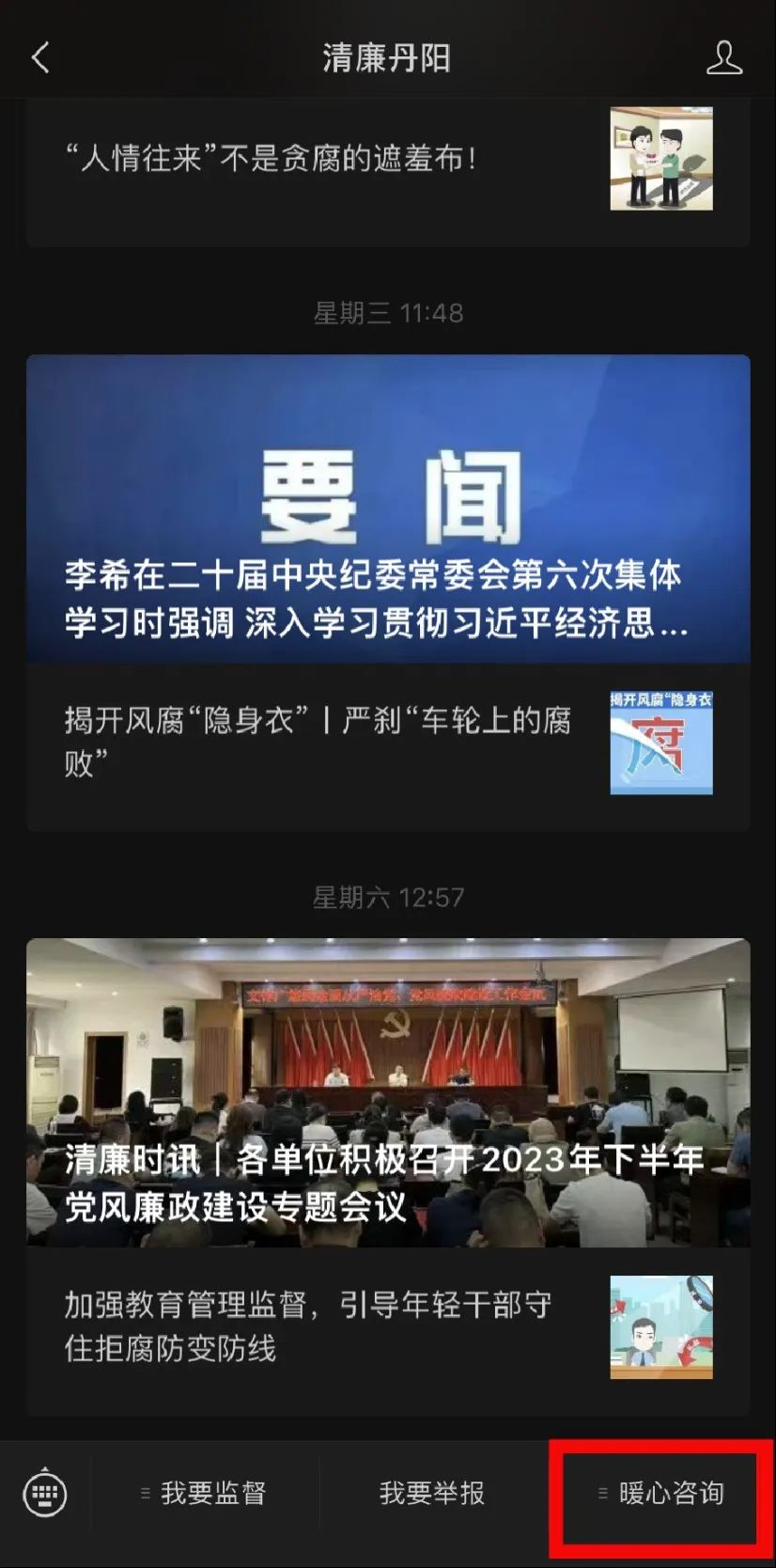Viewport: 776px width, 1568px height.
Task: Go back from 清廉丹阳 page
Action: (40, 58)
